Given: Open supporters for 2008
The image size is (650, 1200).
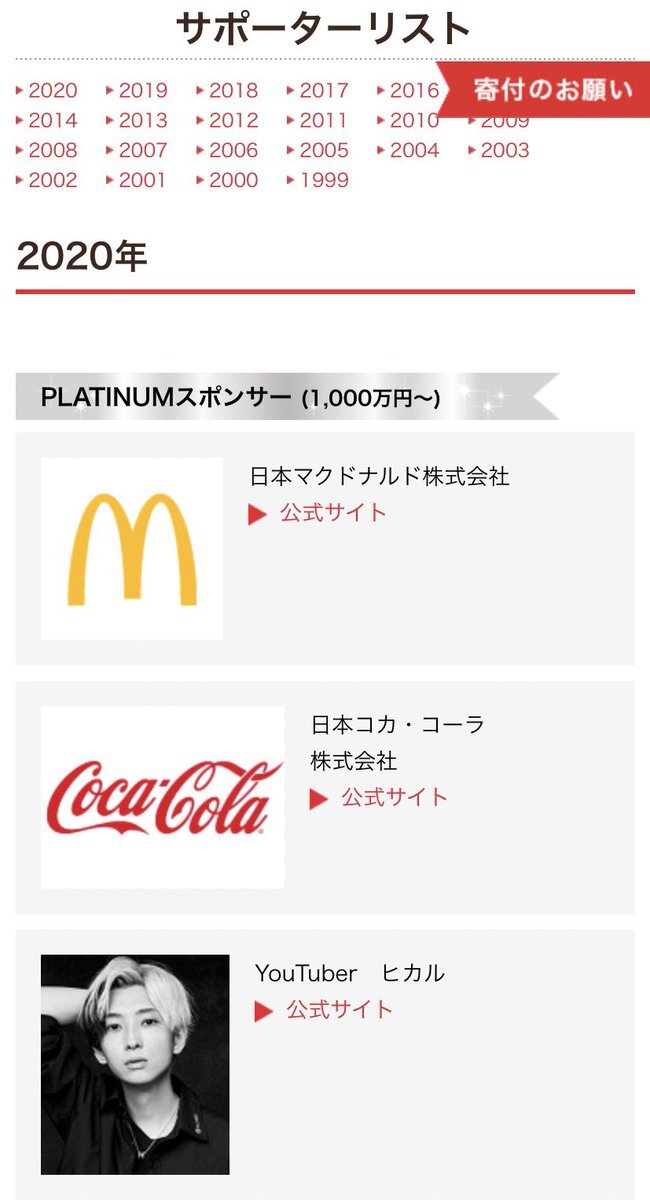Looking at the screenshot, I should coord(52,150).
